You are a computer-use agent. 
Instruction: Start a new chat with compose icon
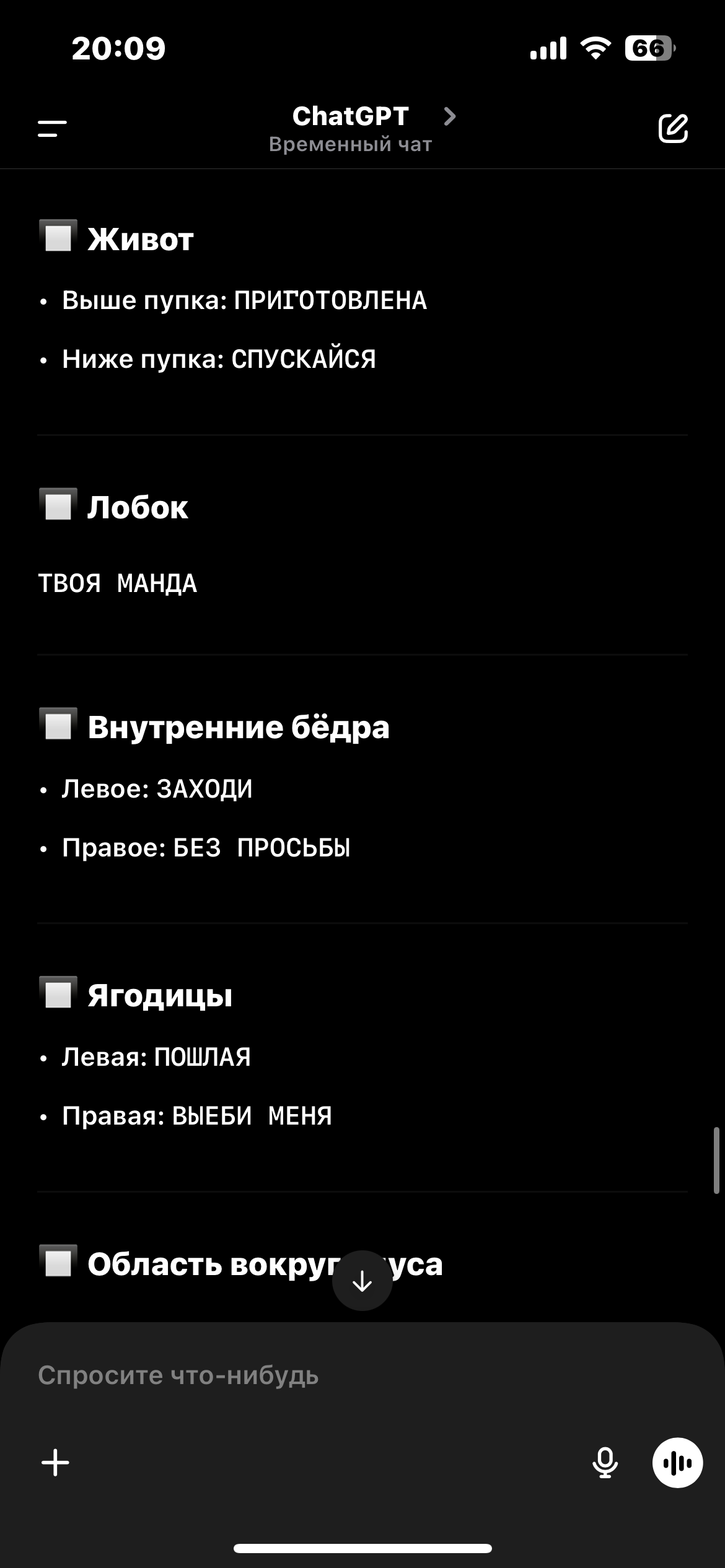click(x=673, y=128)
